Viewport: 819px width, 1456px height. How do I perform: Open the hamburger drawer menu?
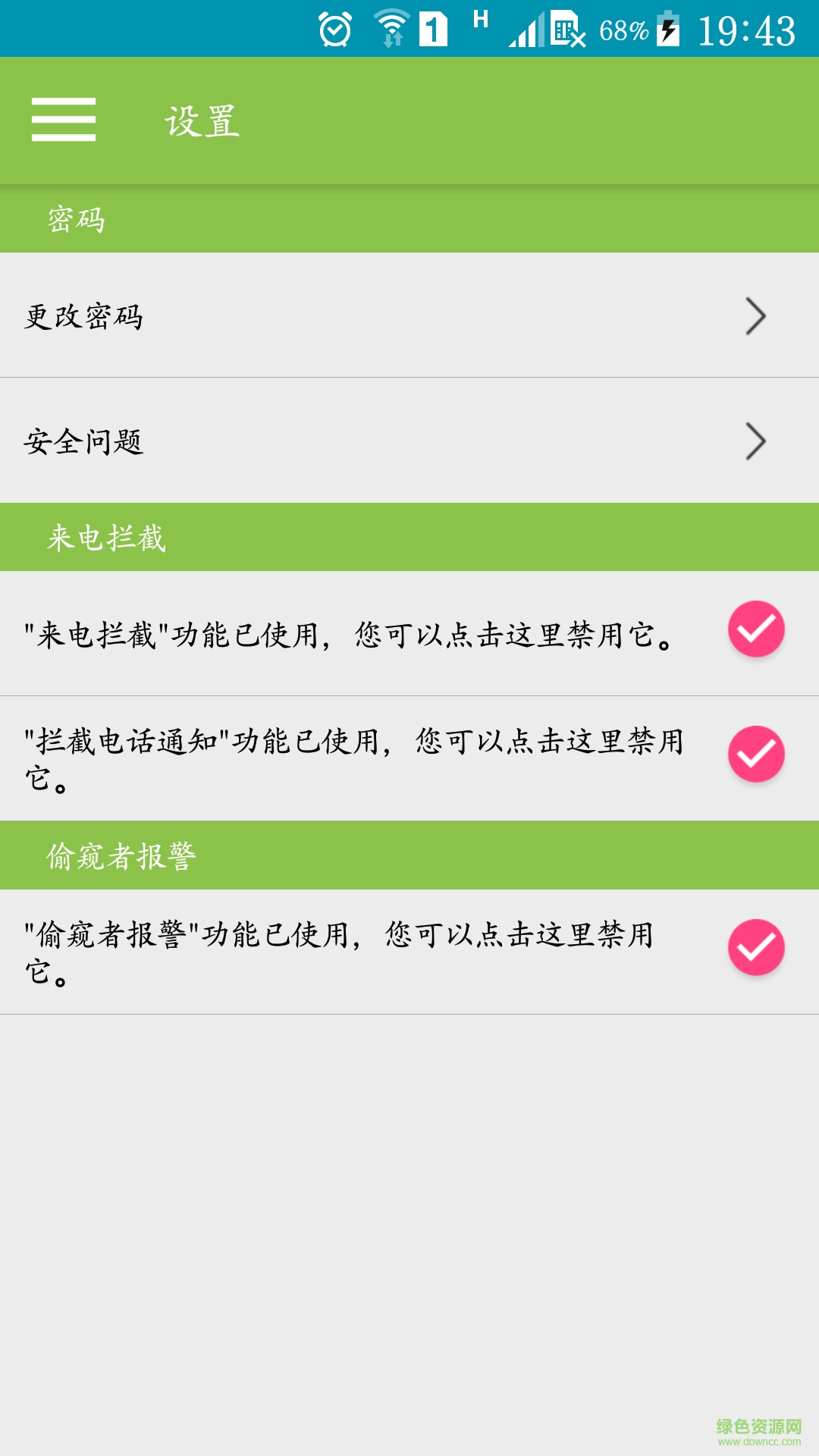(64, 120)
